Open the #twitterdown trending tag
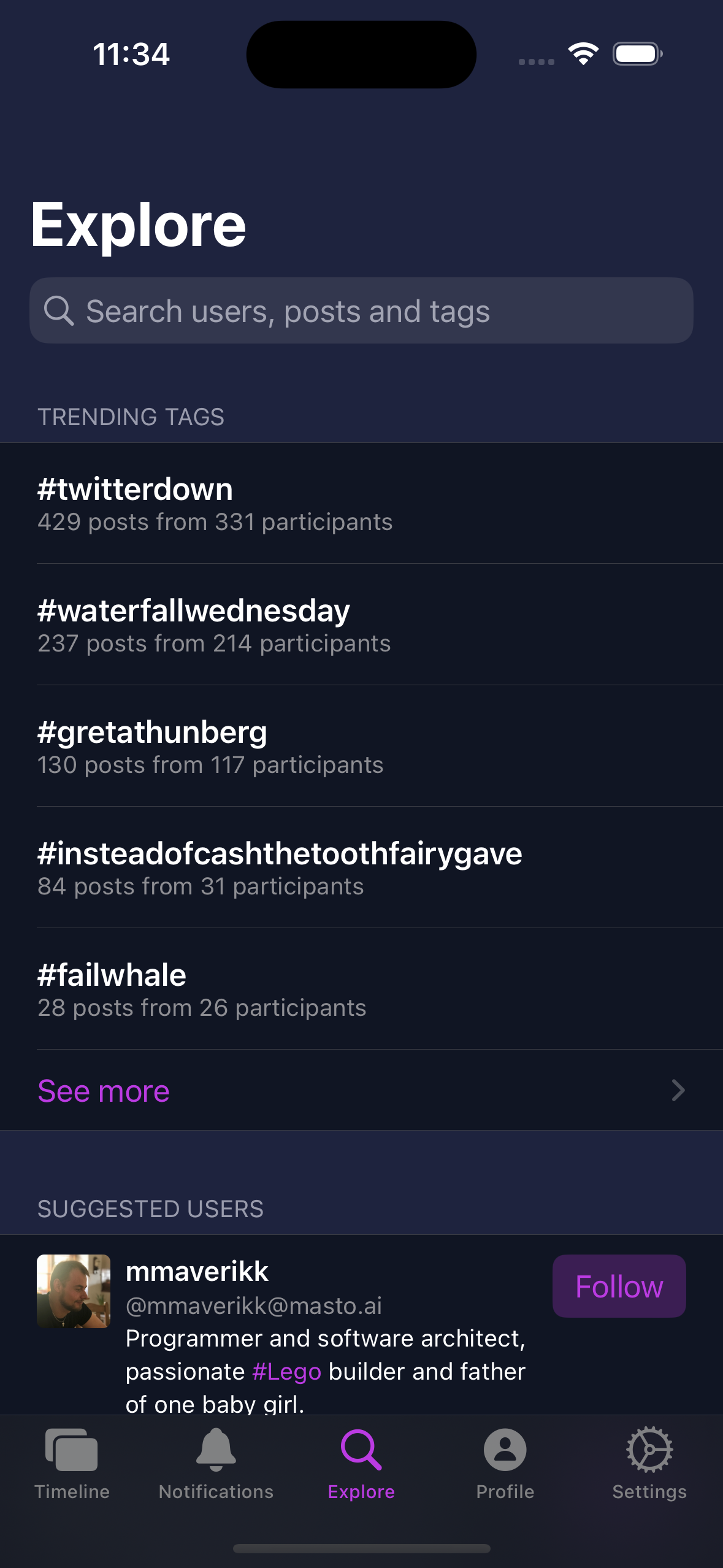723x1568 pixels. coord(361,503)
